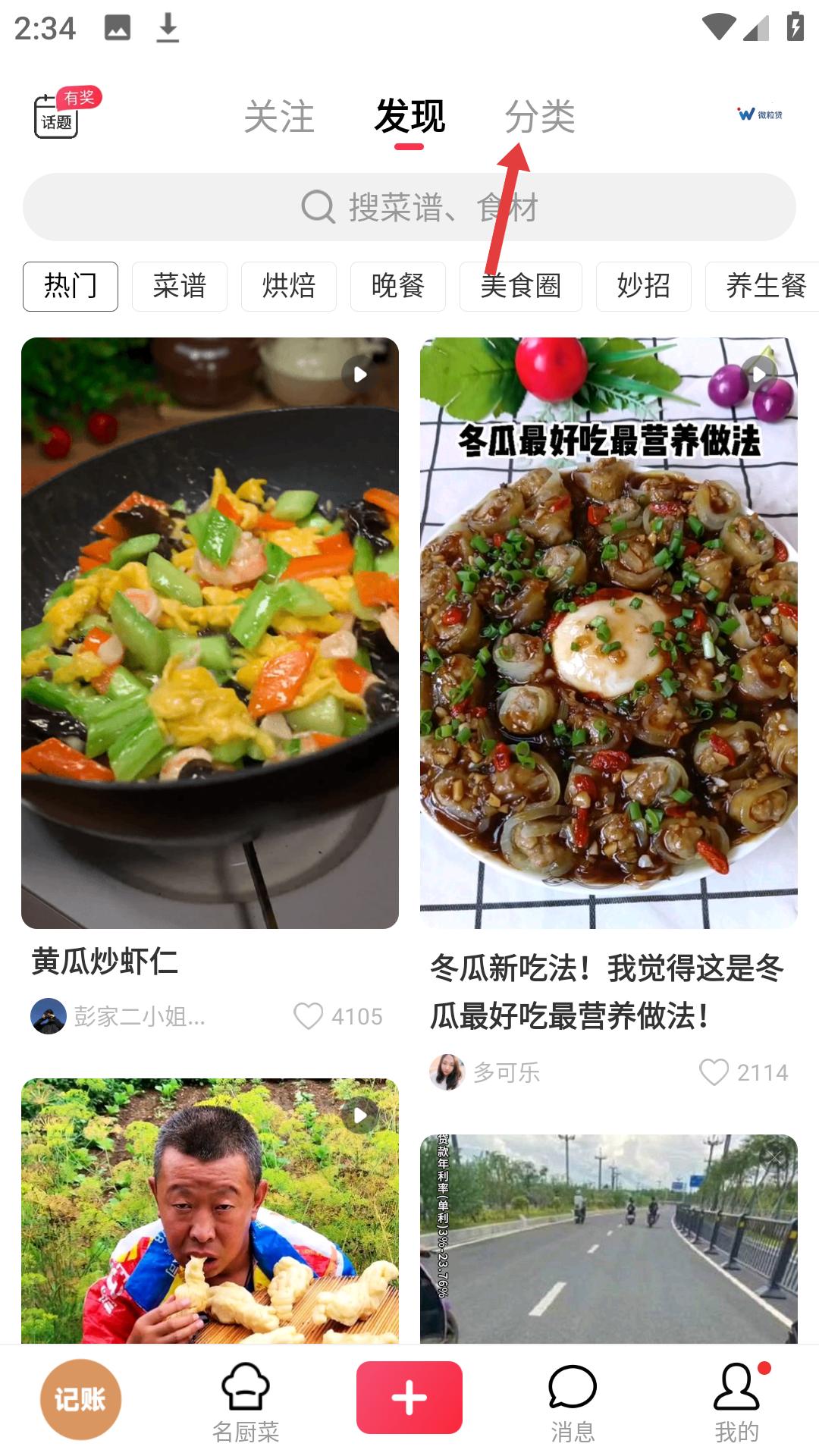Viewport: 819px width, 1456px height.
Task: Toggle the 热门 filter chip
Action: (x=71, y=286)
